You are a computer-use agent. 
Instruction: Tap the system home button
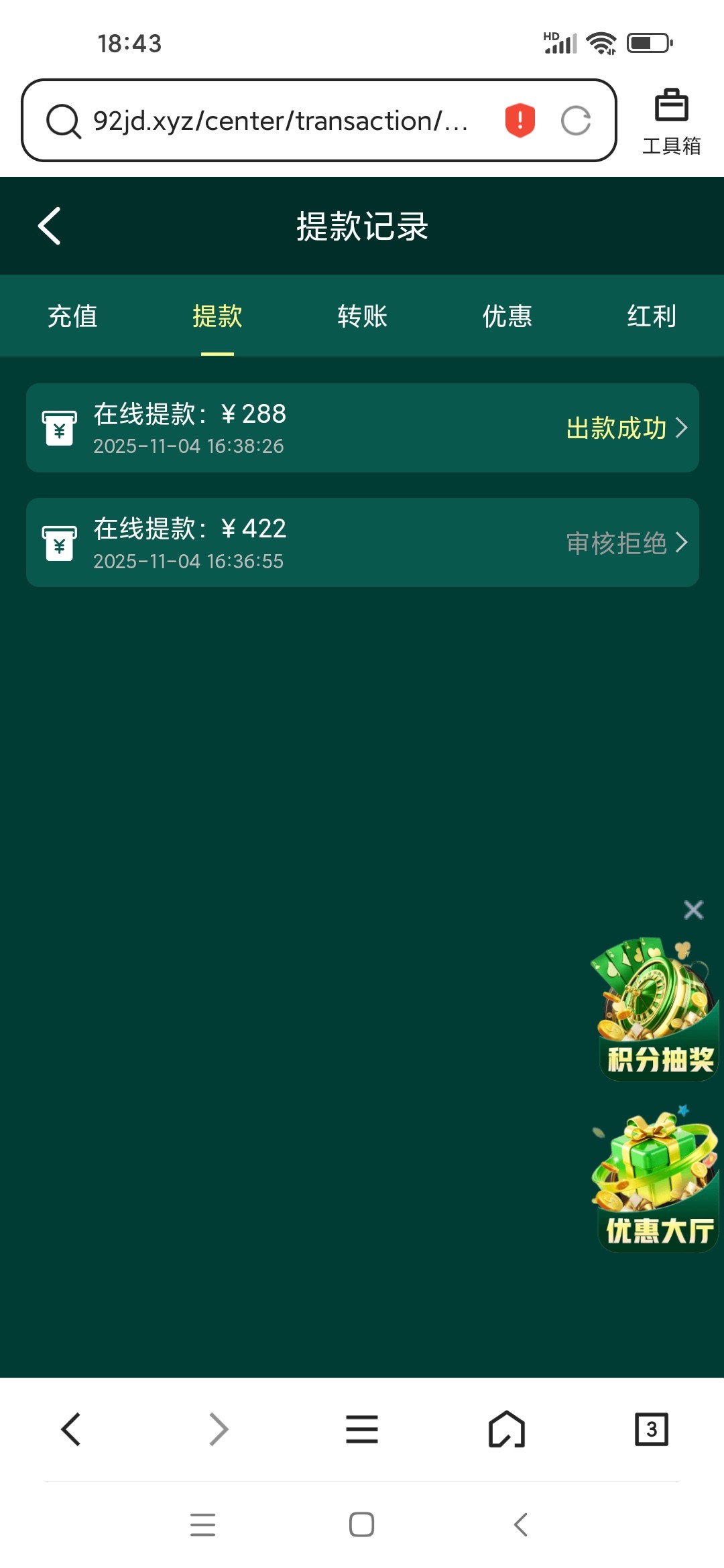click(x=362, y=1524)
